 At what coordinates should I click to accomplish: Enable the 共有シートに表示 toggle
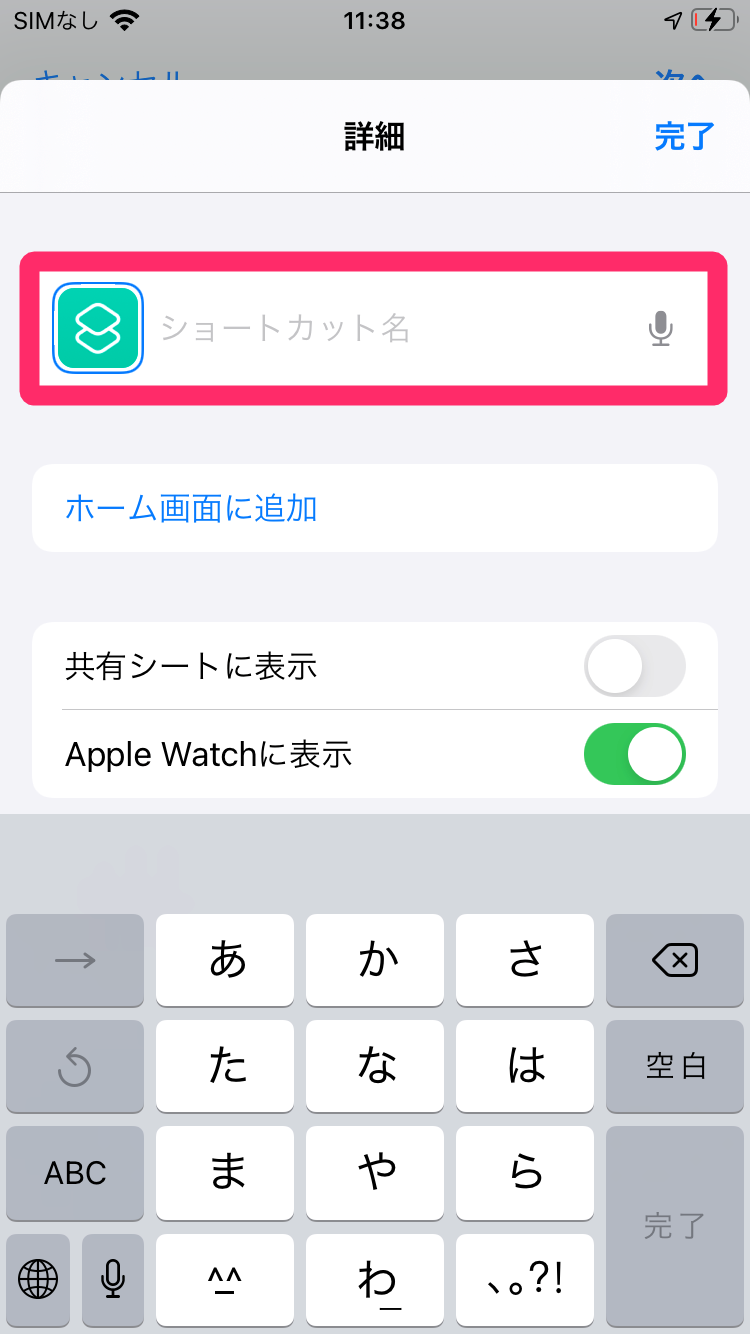pyautogui.click(x=634, y=666)
